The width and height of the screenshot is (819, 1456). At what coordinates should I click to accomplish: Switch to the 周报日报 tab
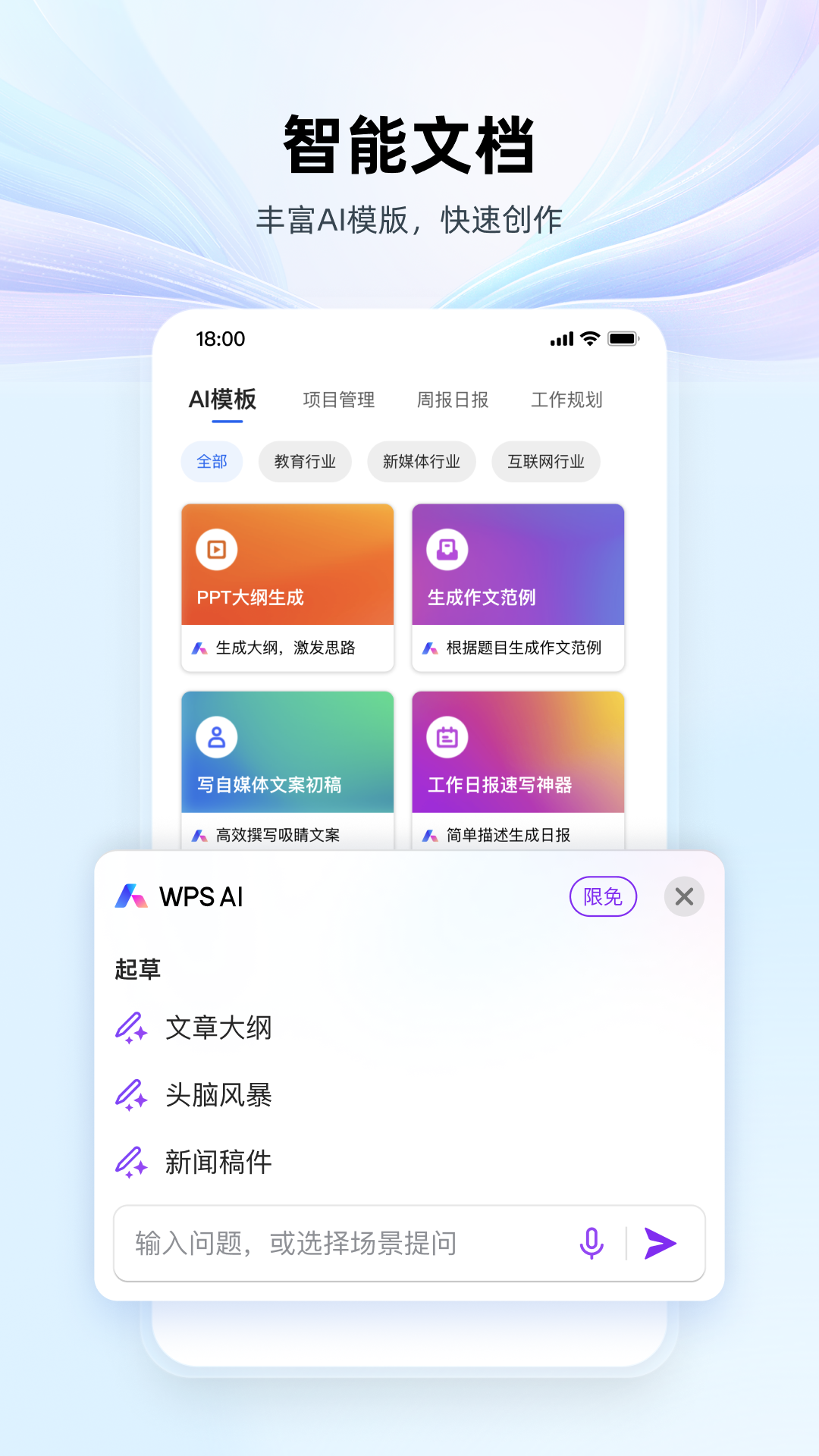[x=453, y=400]
